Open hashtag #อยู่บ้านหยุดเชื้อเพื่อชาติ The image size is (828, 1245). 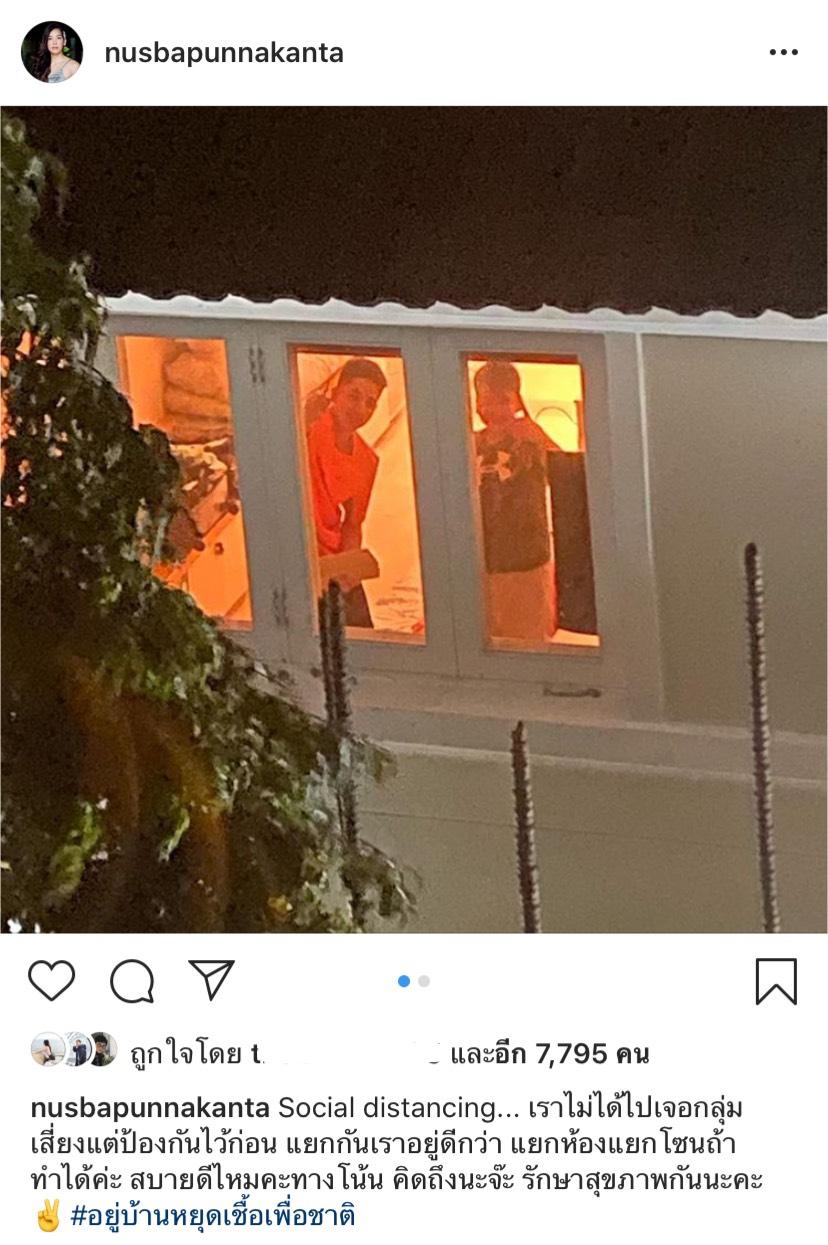click(213, 1216)
